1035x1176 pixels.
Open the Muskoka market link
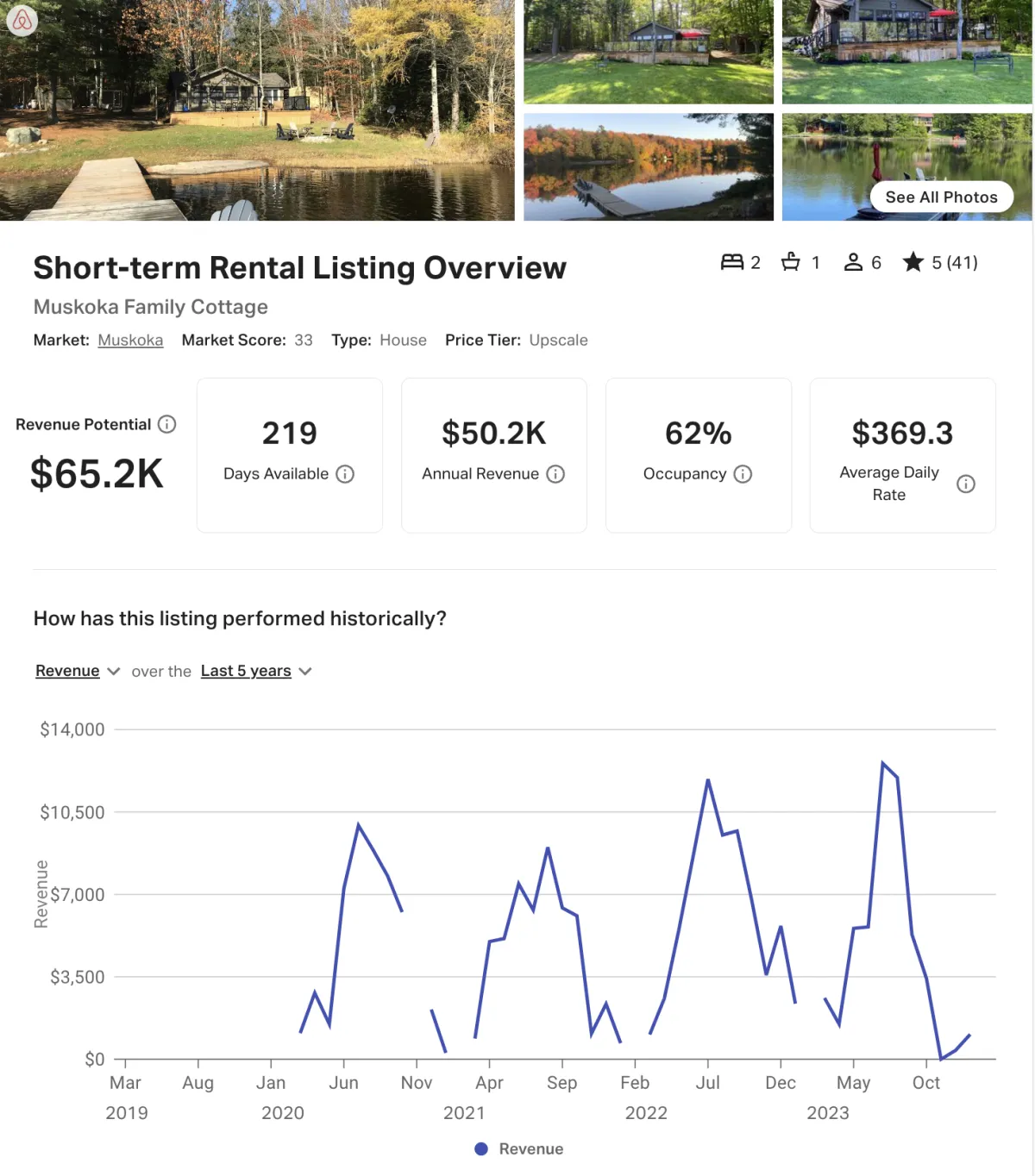tap(130, 341)
